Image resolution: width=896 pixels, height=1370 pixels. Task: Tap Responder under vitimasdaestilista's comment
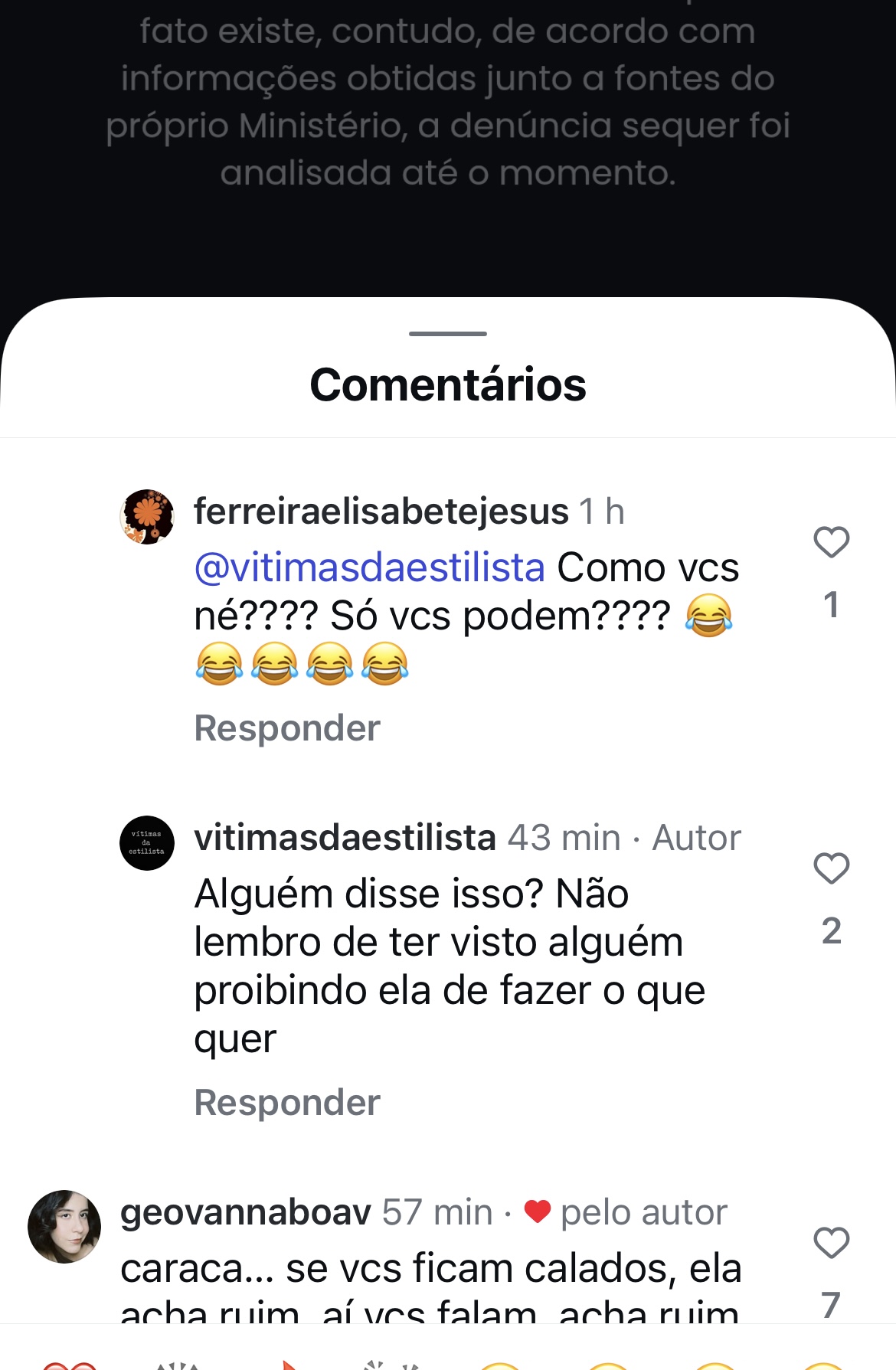[287, 1102]
